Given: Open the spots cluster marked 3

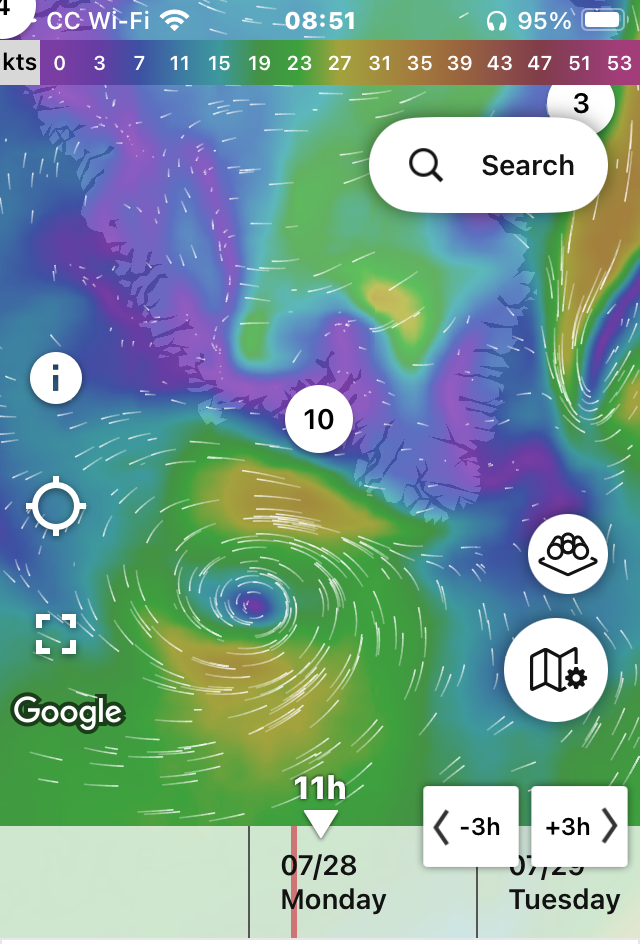Looking at the screenshot, I should pyautogui.click(x=580, y=104).
